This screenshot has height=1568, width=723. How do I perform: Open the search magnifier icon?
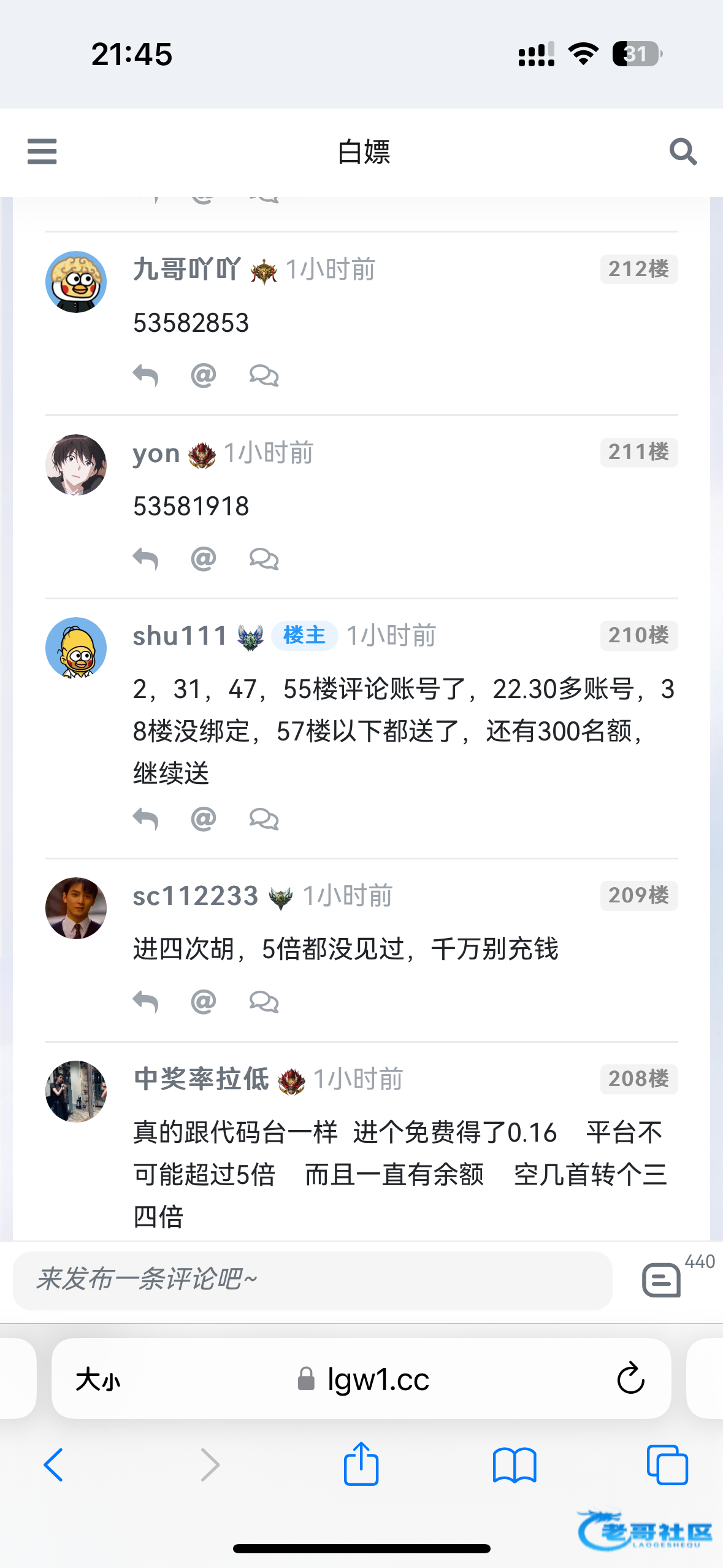[683, 152]
